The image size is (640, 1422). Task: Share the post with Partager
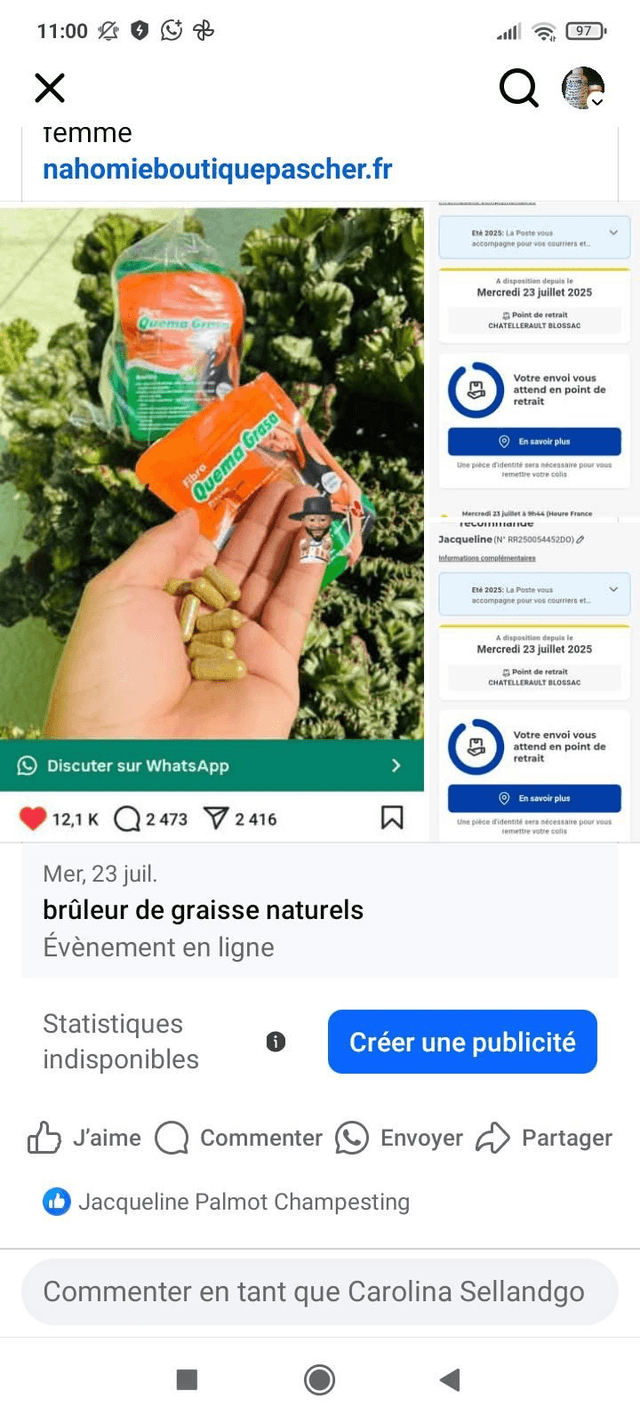click(545, 1138)
